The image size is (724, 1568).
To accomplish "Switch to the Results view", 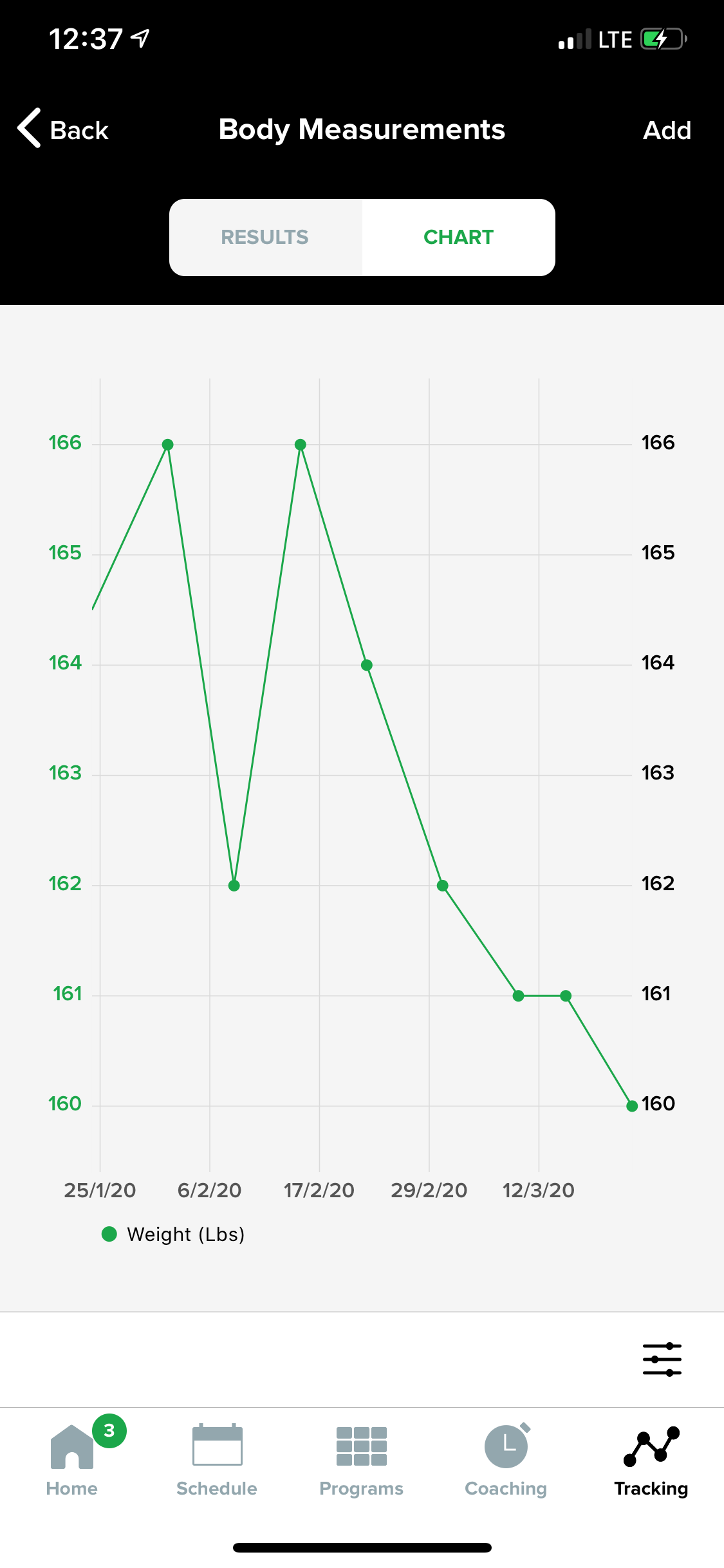I will pyautogui.click(x=265, y=238).
